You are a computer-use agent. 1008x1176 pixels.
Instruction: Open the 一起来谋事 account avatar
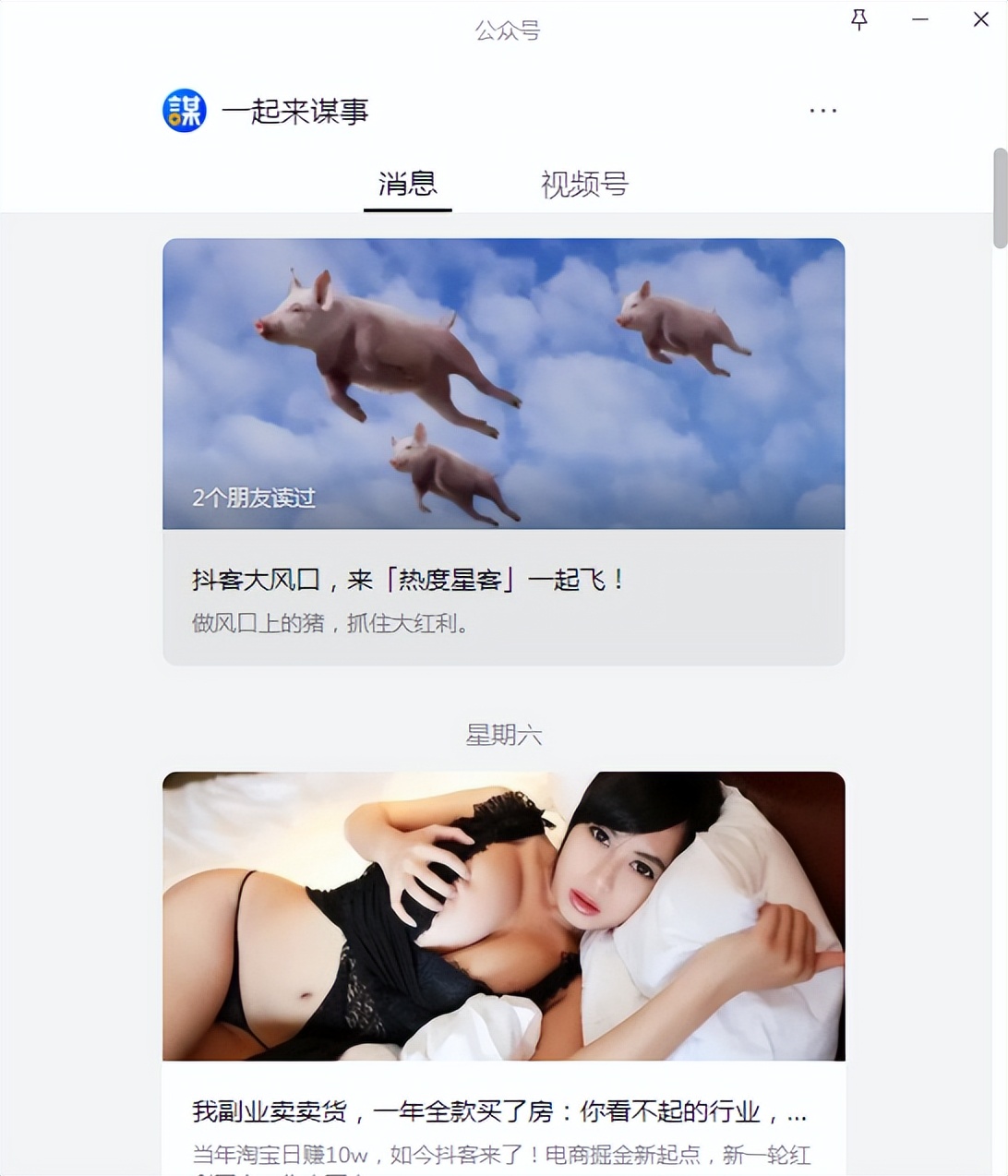pos(183,111)
